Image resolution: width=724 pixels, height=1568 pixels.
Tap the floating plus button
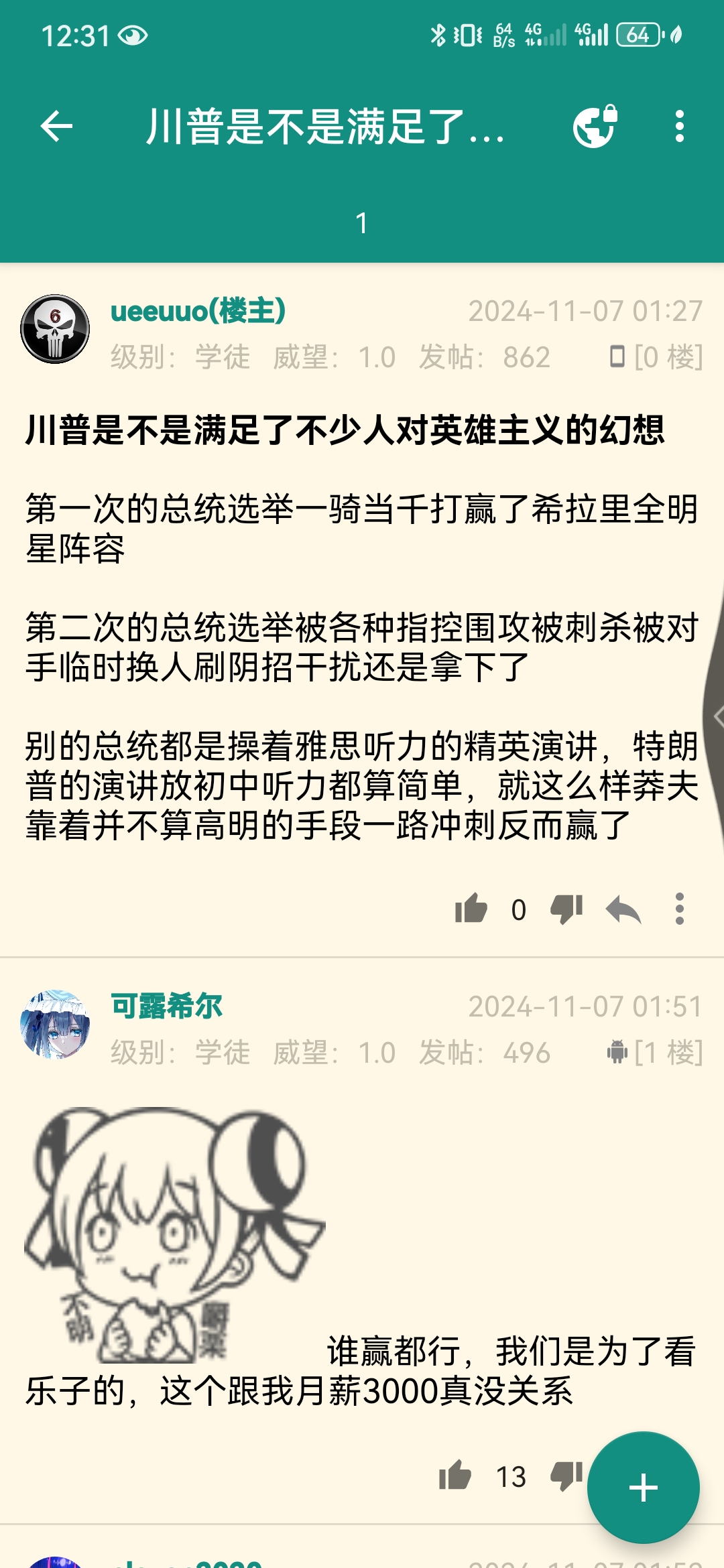click(x=643, y=1488)
